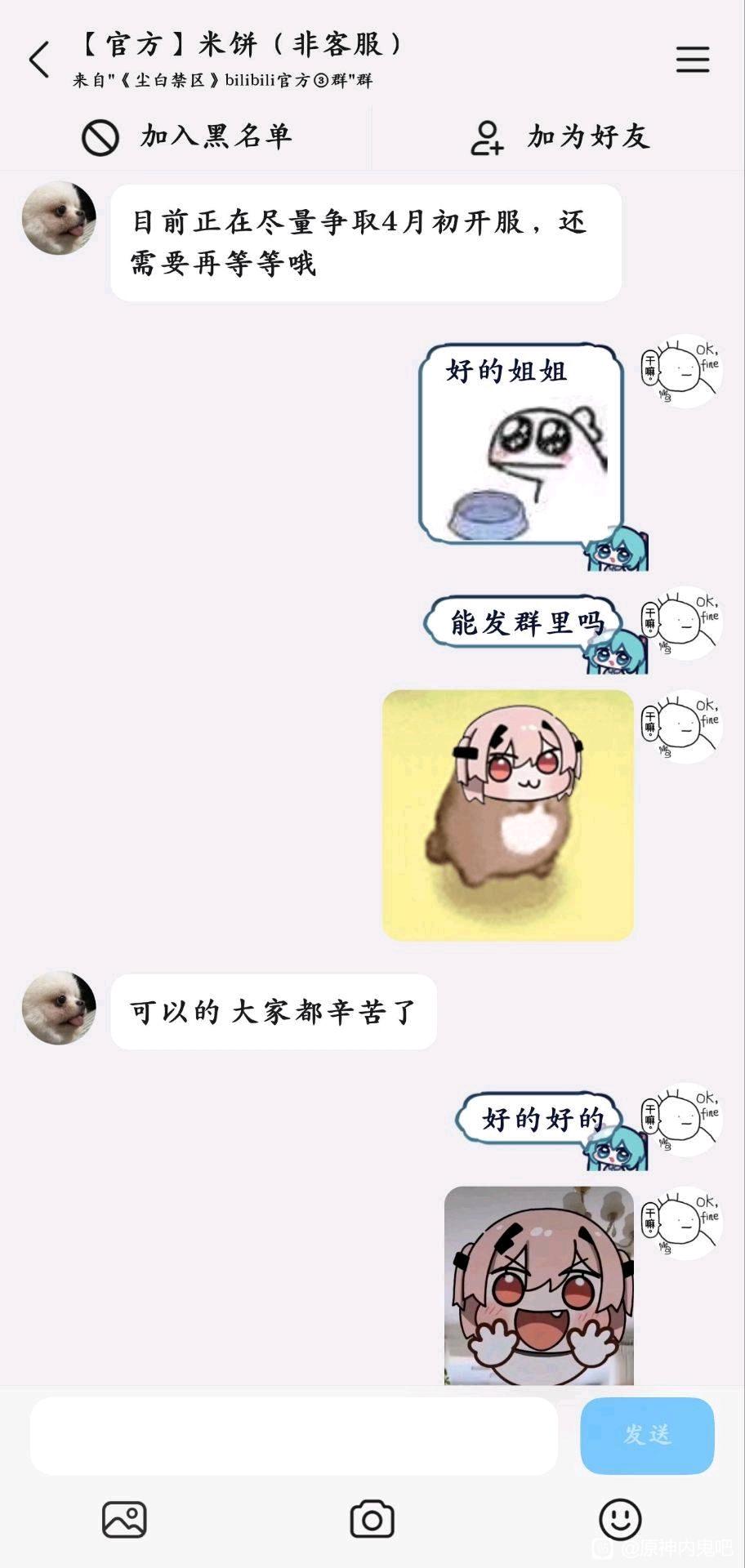Image resolution: width=745 pixels, height=1568 pixels.
Task: Tap the 发送 send button
Action: [647, 1436]
